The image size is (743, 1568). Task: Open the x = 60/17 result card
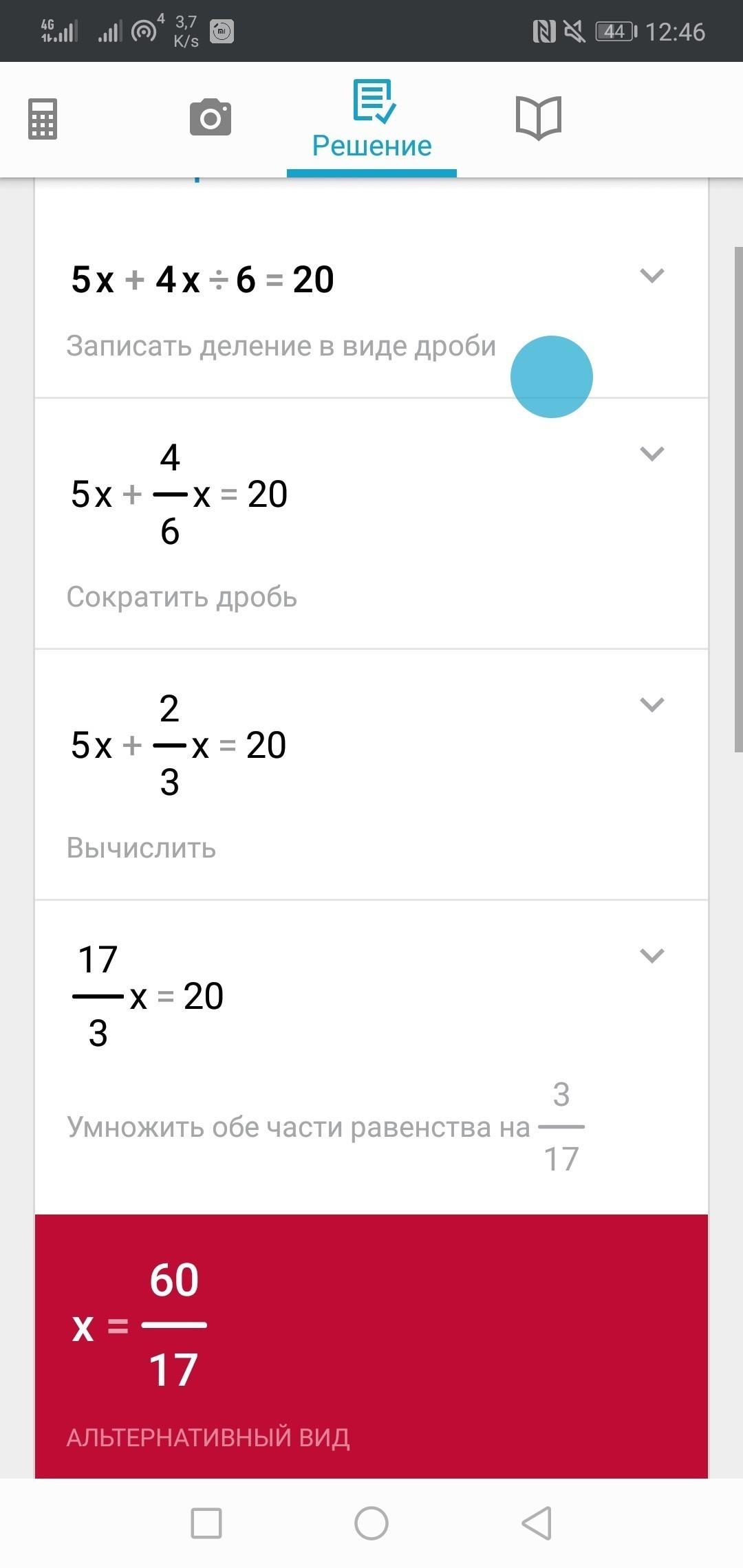(x=371, y=1346)
